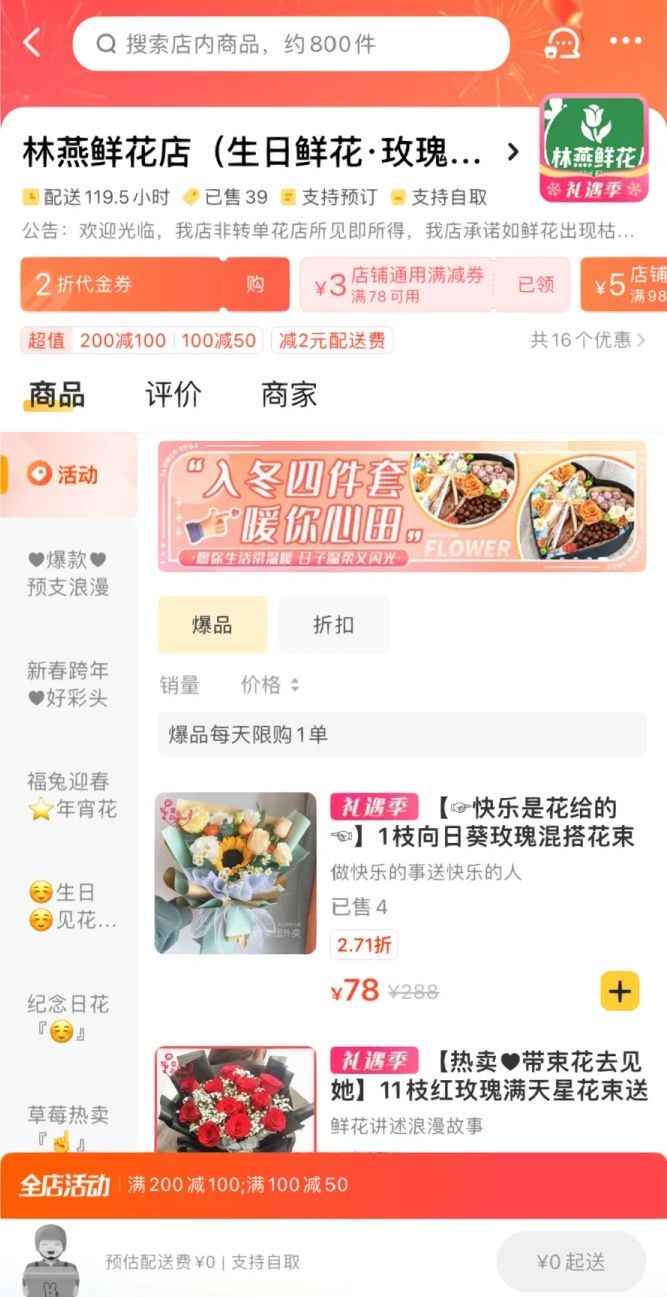
Task: Tap the ¥0起送 checkout button
Action: pos(570,1261)
